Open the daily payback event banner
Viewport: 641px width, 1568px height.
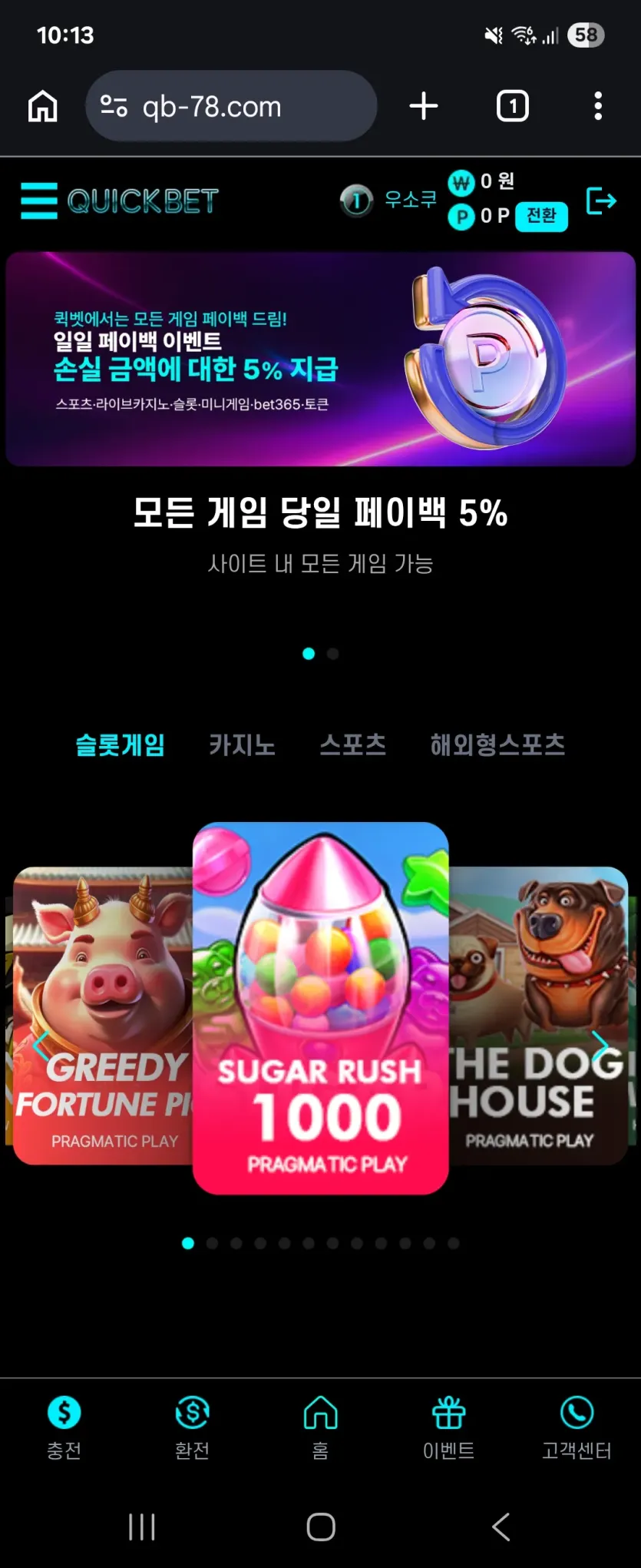[x=320, y=359]
